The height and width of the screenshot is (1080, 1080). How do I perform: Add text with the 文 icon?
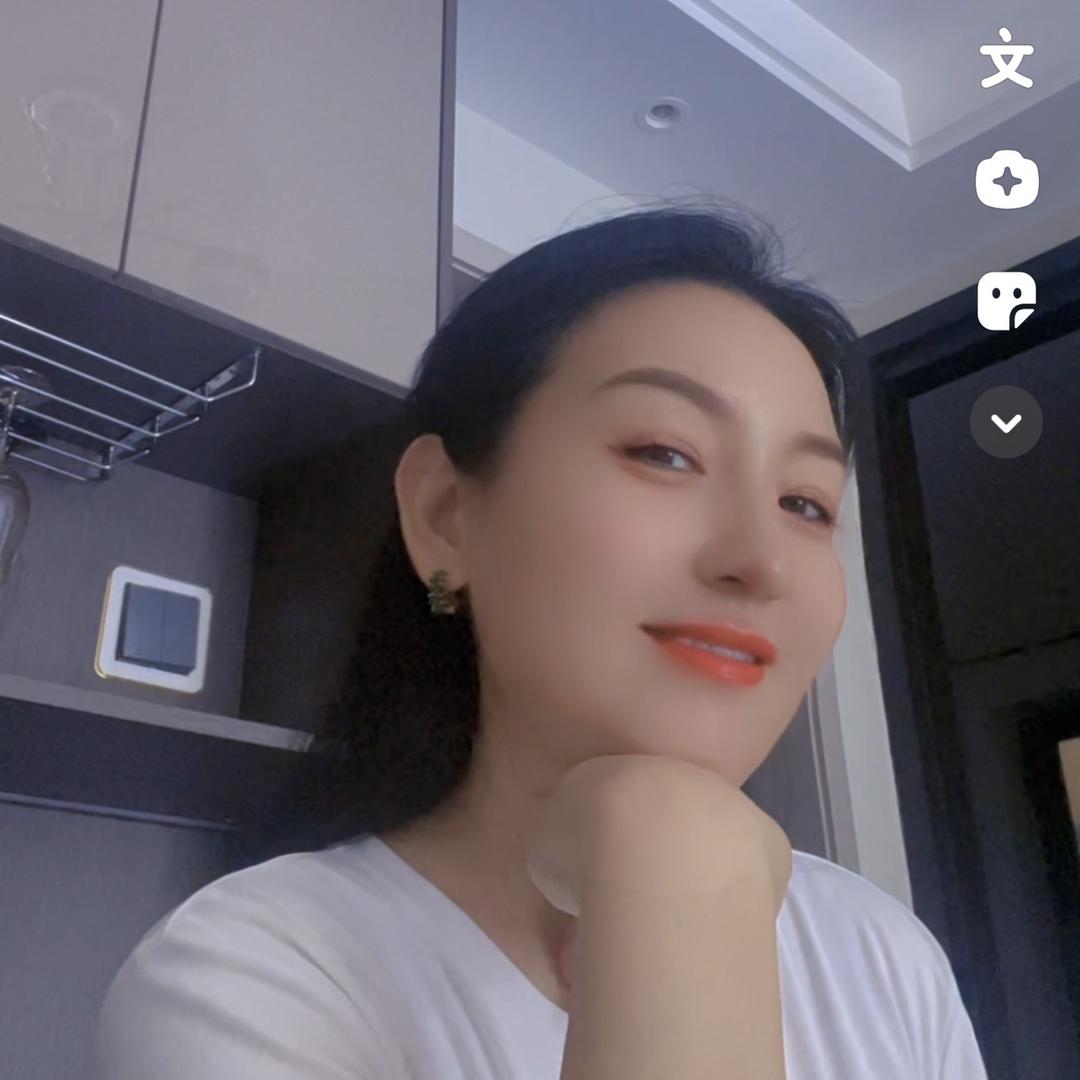point(1006,60)
